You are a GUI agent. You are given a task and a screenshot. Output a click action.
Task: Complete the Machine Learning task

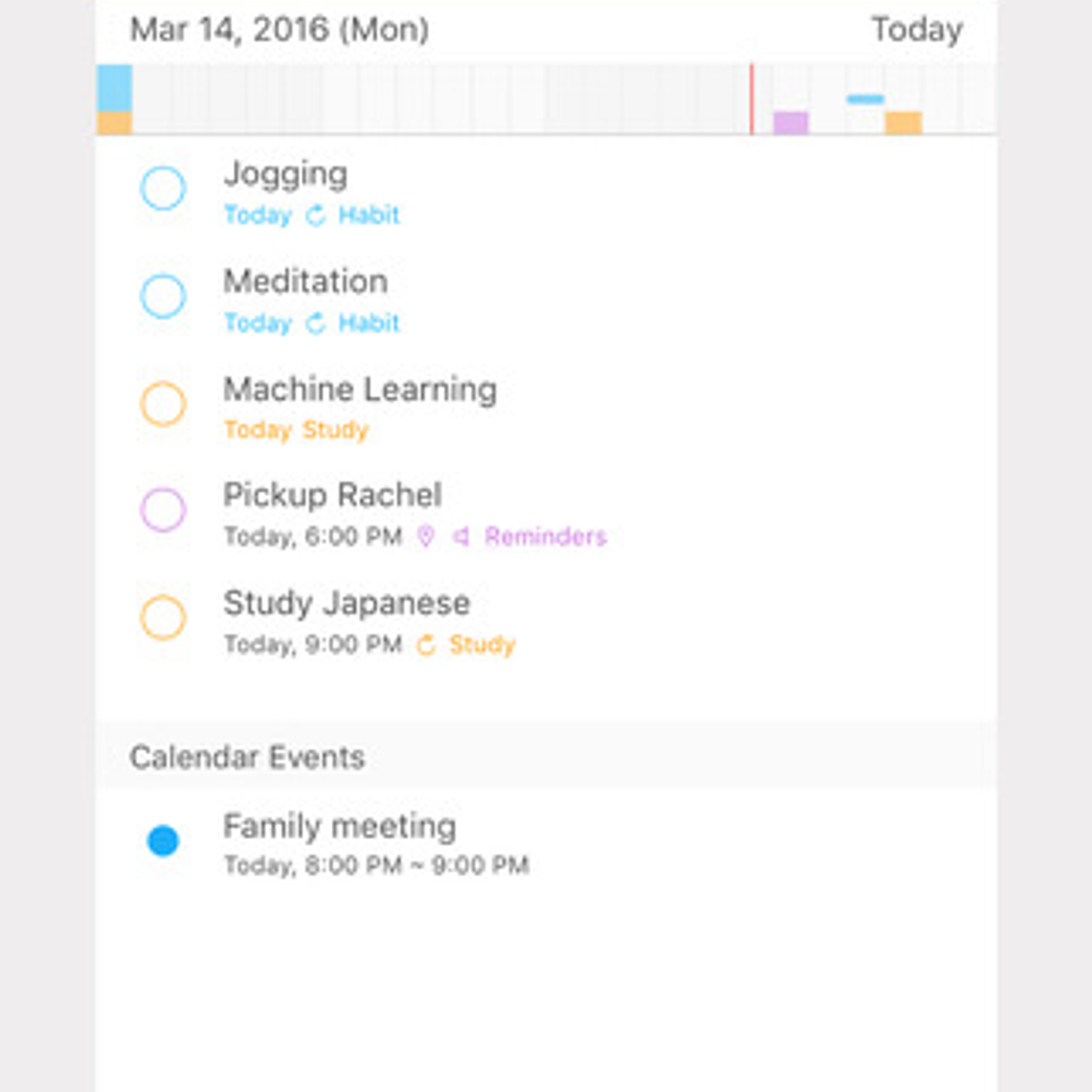(x=163, y=404)
